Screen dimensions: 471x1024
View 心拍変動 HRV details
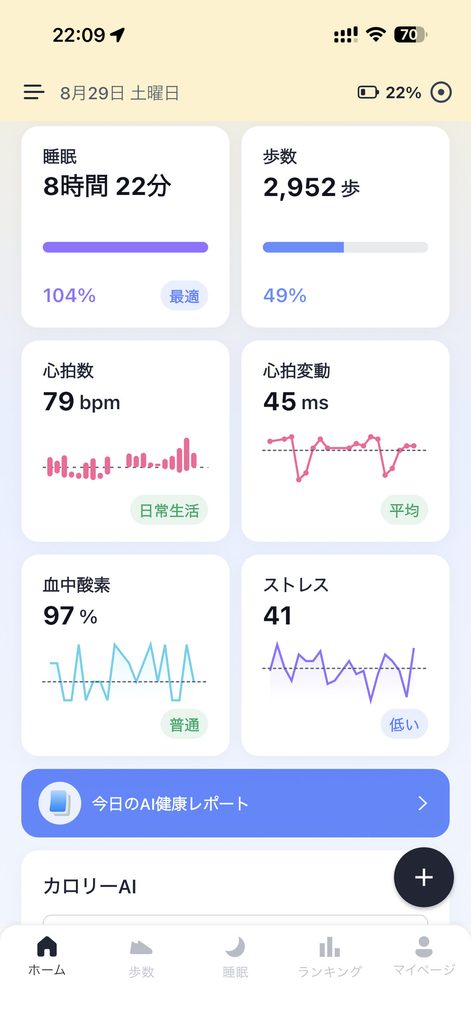click(x=346, y=441)
